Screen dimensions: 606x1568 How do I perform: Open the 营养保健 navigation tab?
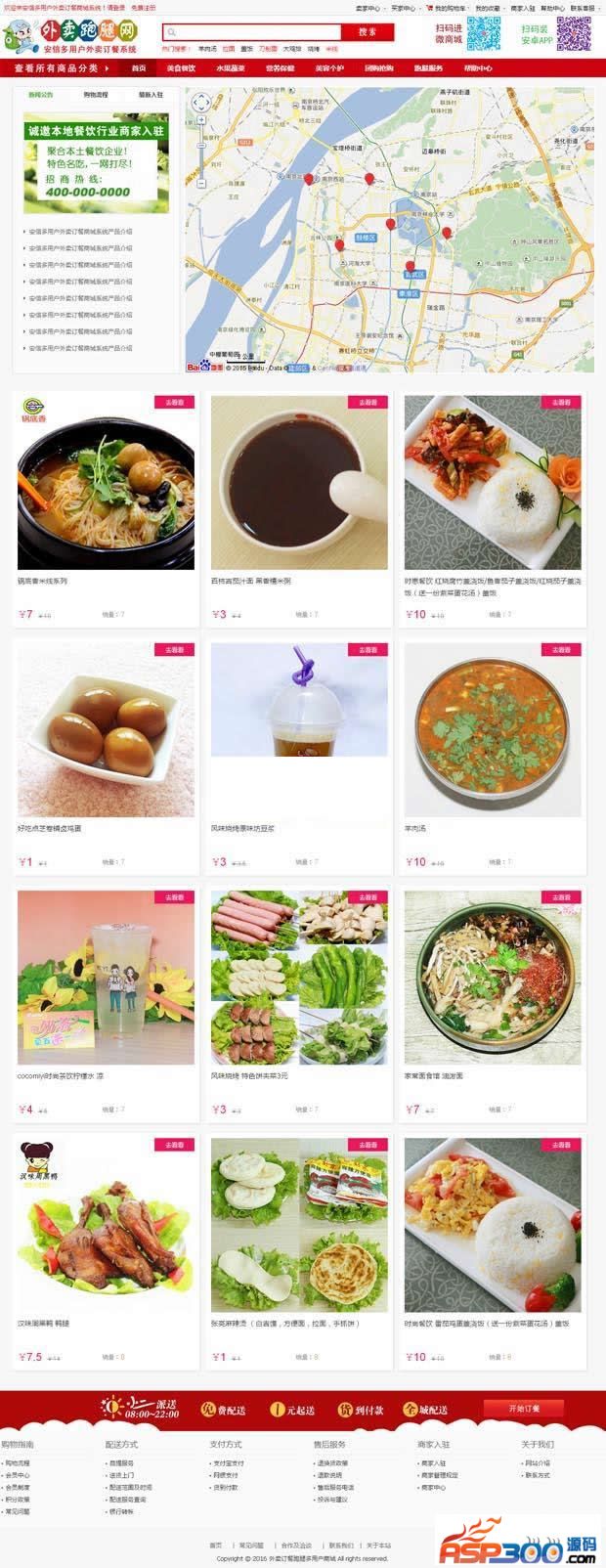[280, 68]
